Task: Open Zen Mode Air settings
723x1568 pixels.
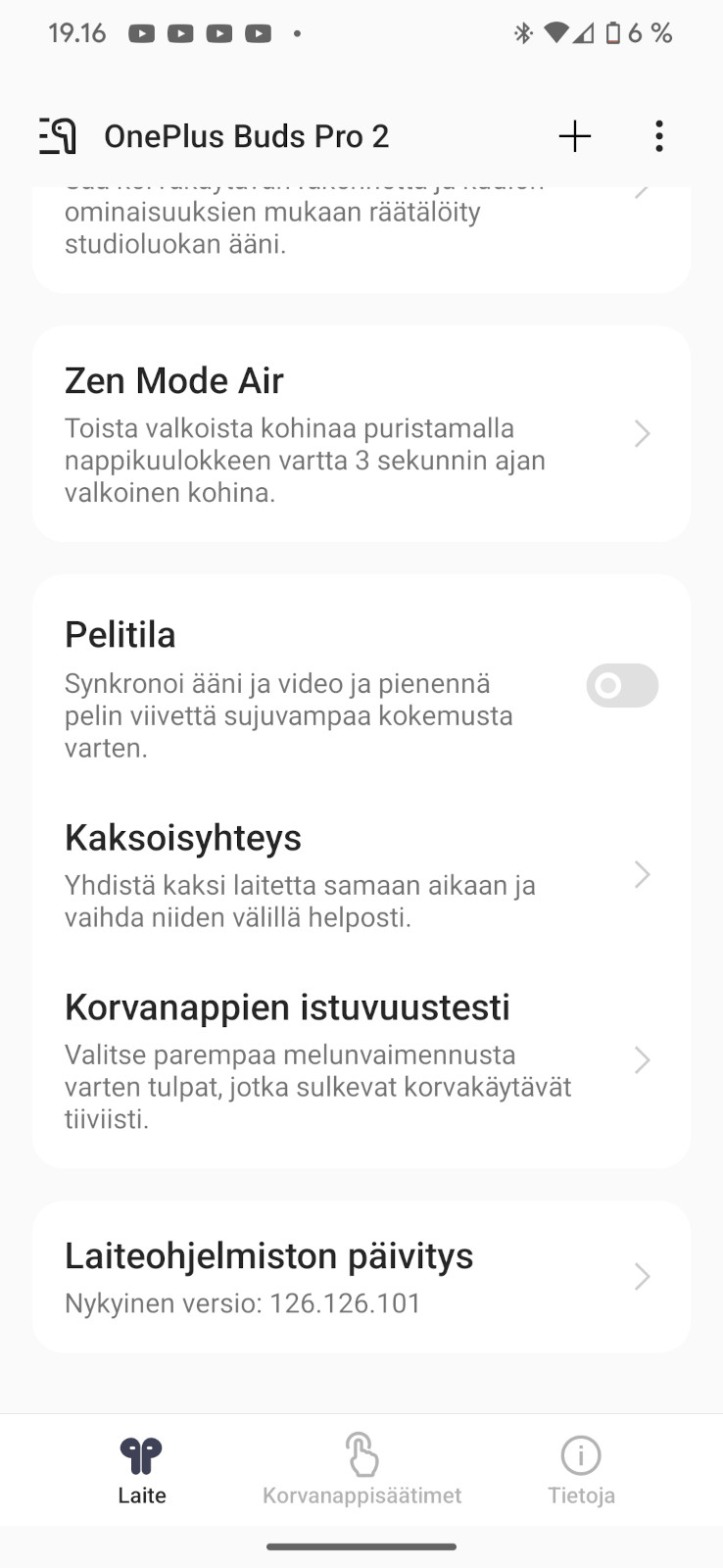Action: click(361, 434)
